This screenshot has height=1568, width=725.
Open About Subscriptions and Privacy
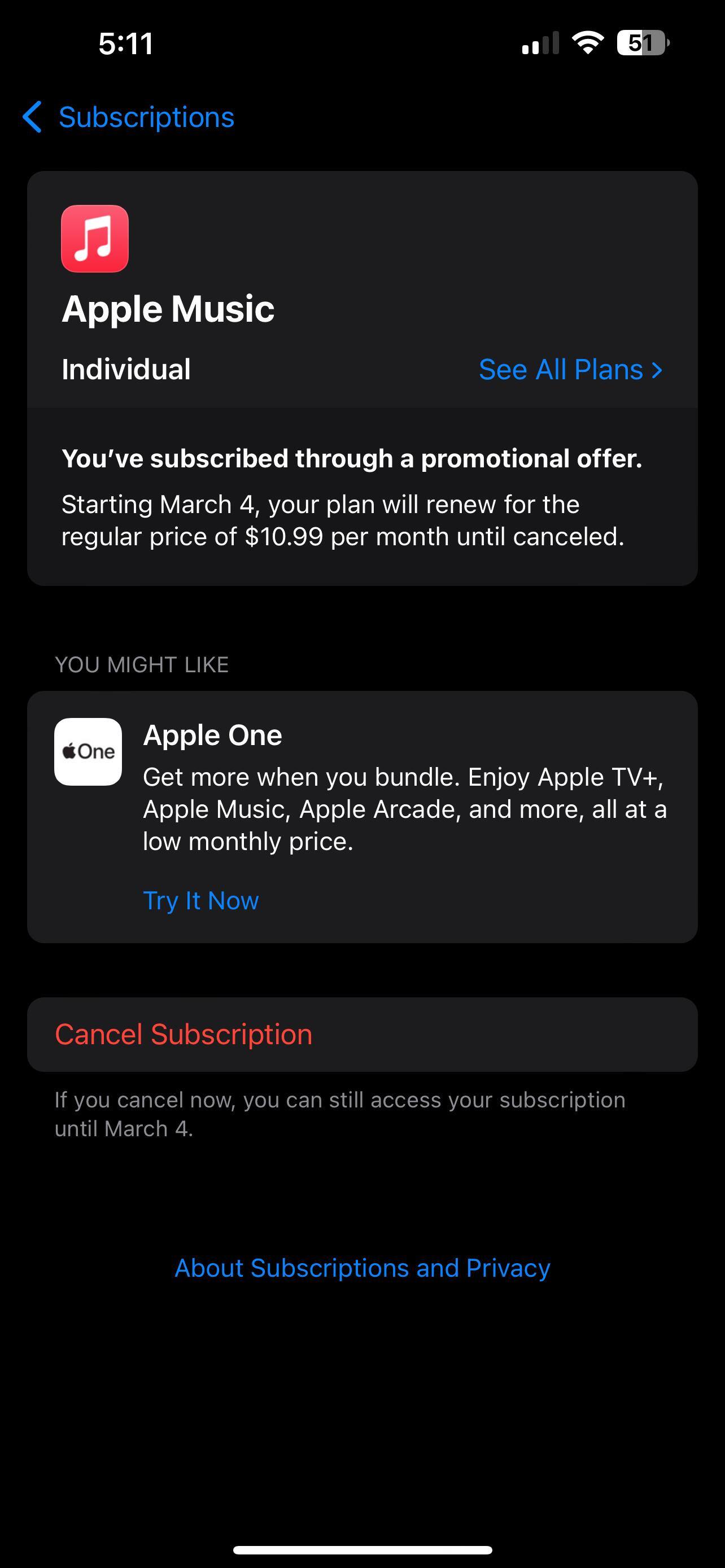click(361, 1268)
